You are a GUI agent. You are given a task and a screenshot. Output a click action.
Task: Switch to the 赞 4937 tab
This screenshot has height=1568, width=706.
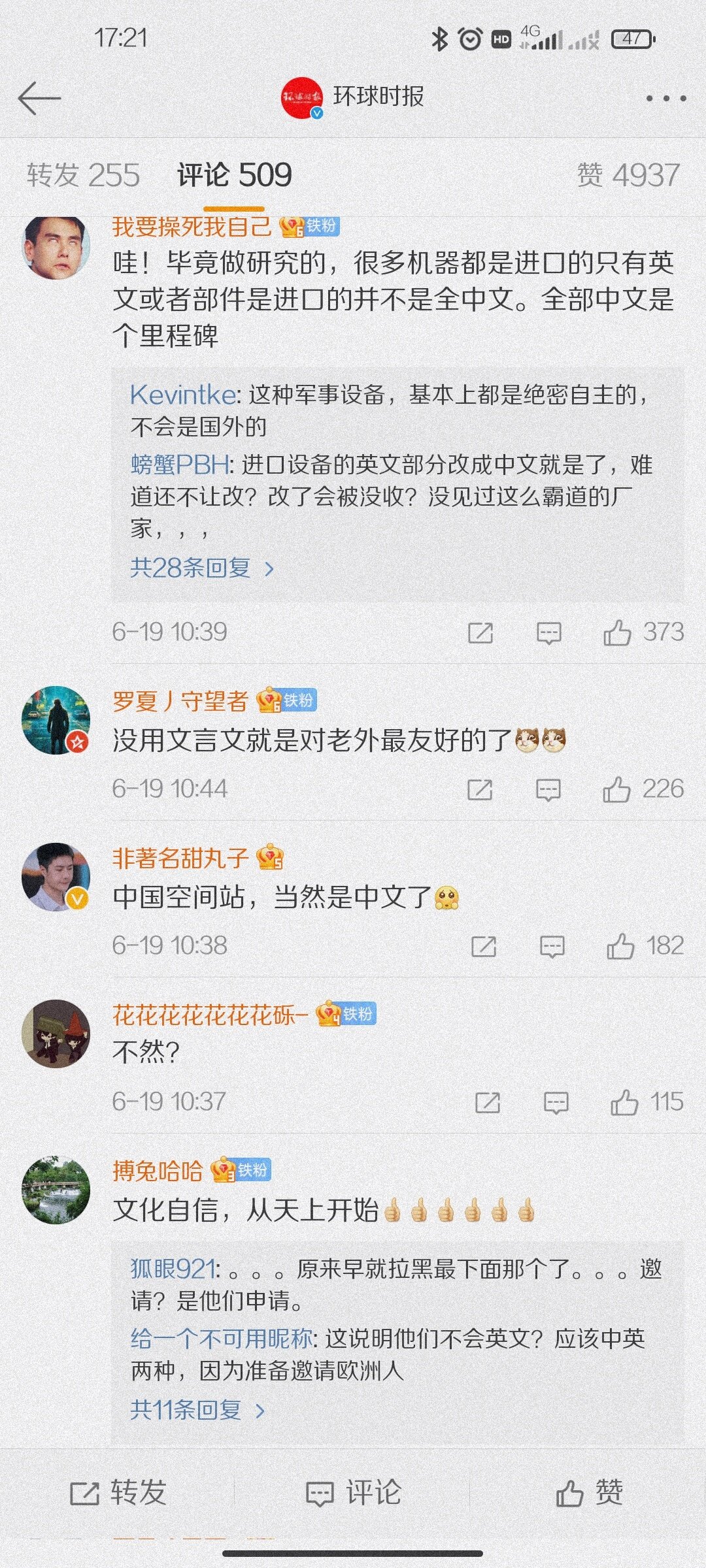(x=628, y=175)
